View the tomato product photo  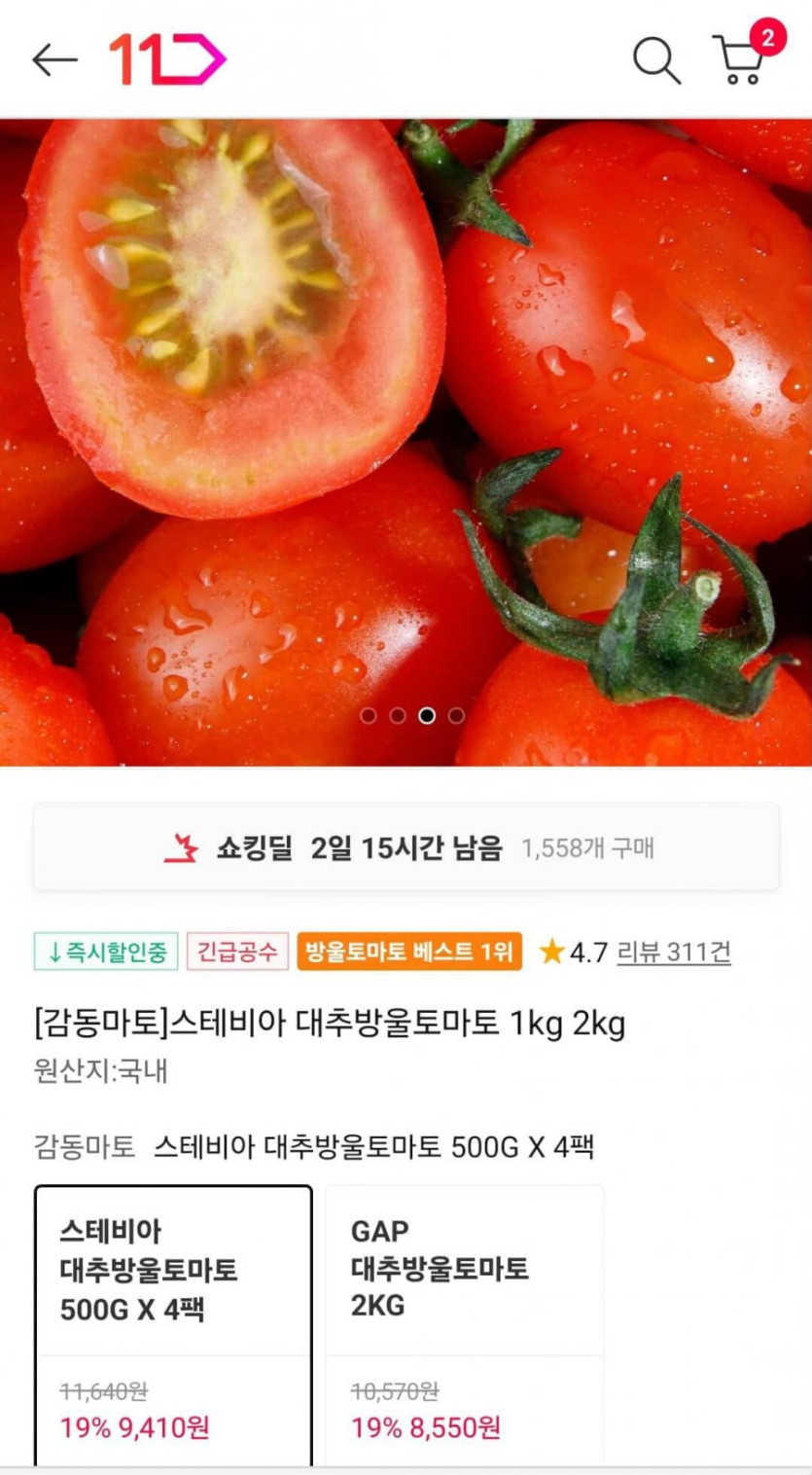coord(406,409)
